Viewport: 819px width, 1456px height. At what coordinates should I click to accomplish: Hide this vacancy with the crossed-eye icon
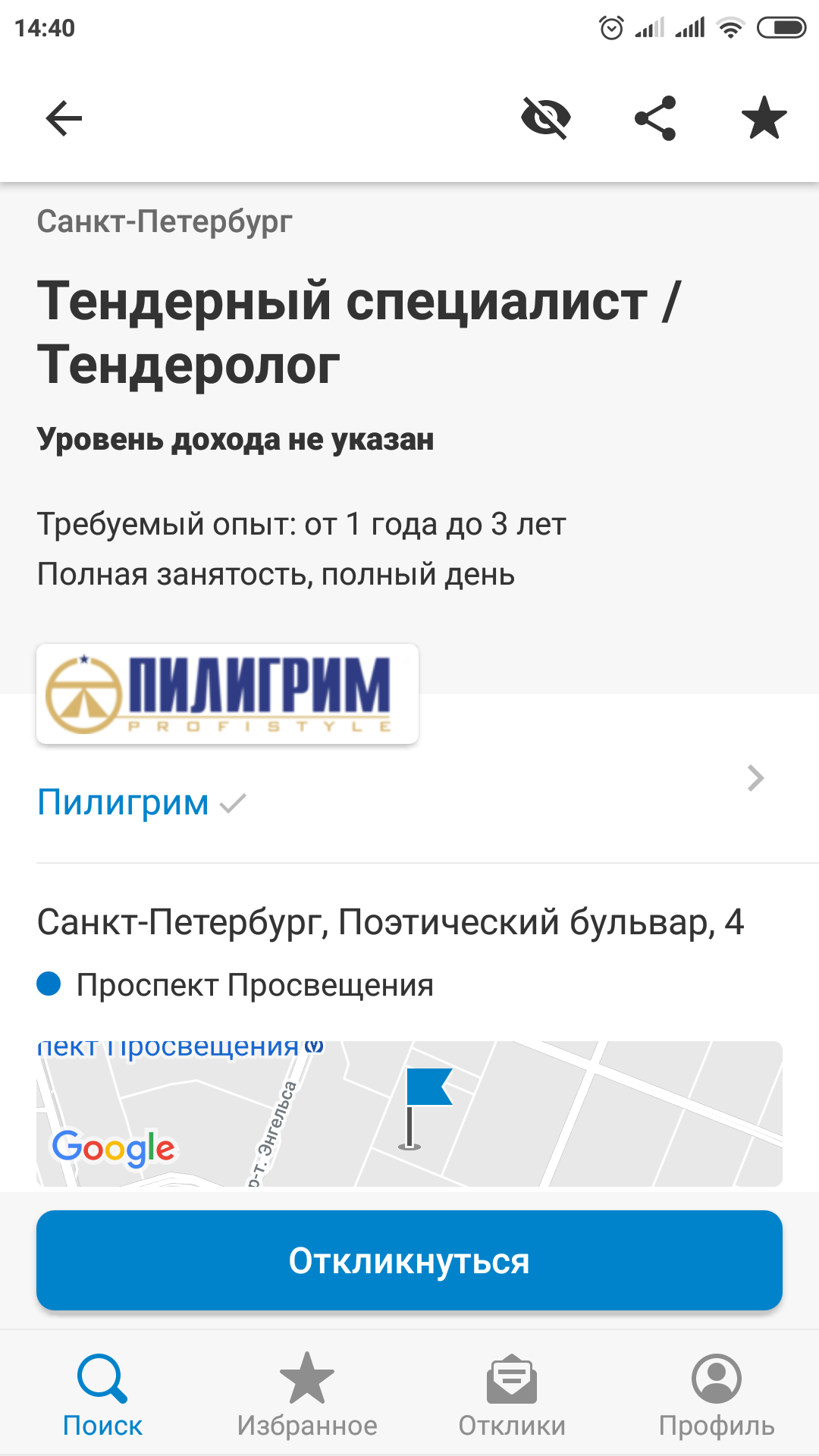pos(546,118)
